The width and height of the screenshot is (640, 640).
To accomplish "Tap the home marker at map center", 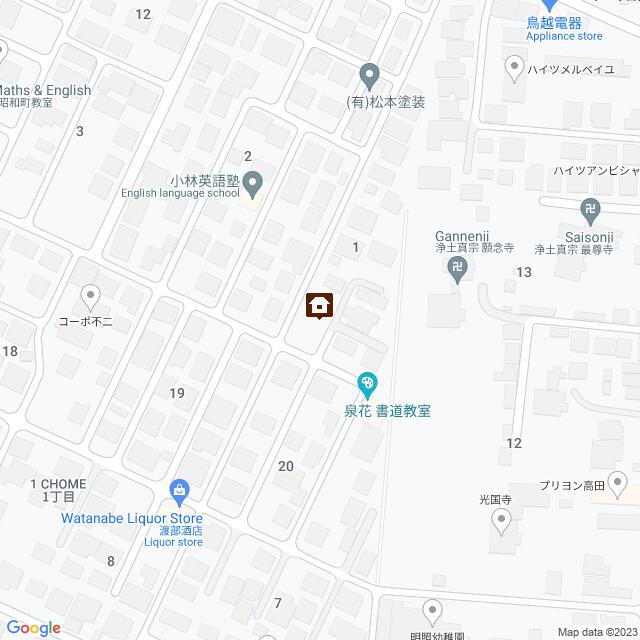I will point(319,305).
